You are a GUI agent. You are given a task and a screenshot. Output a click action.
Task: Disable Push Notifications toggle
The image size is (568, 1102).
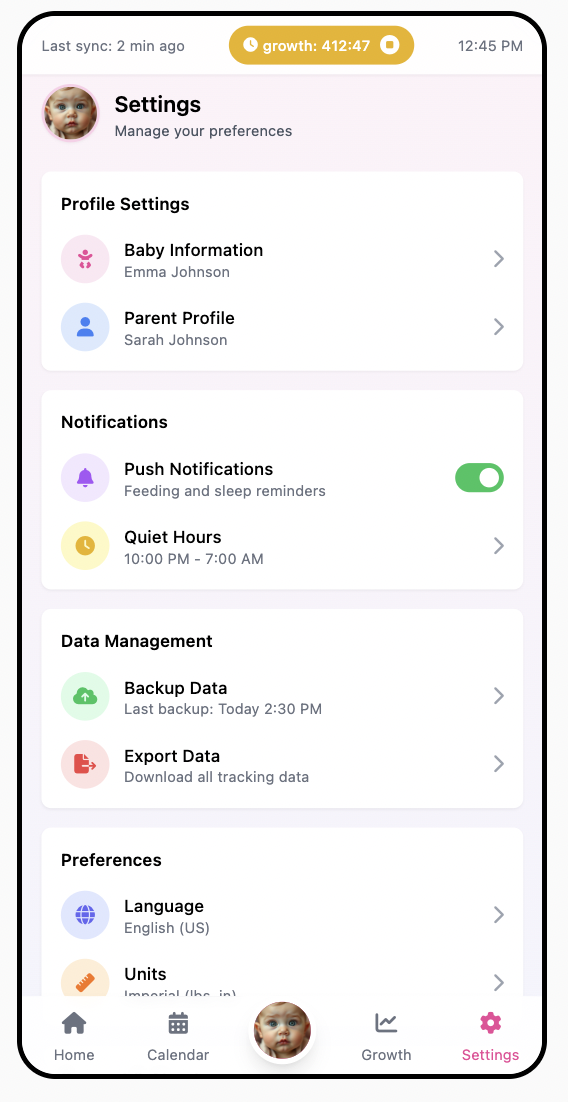[x=479, y=478]
